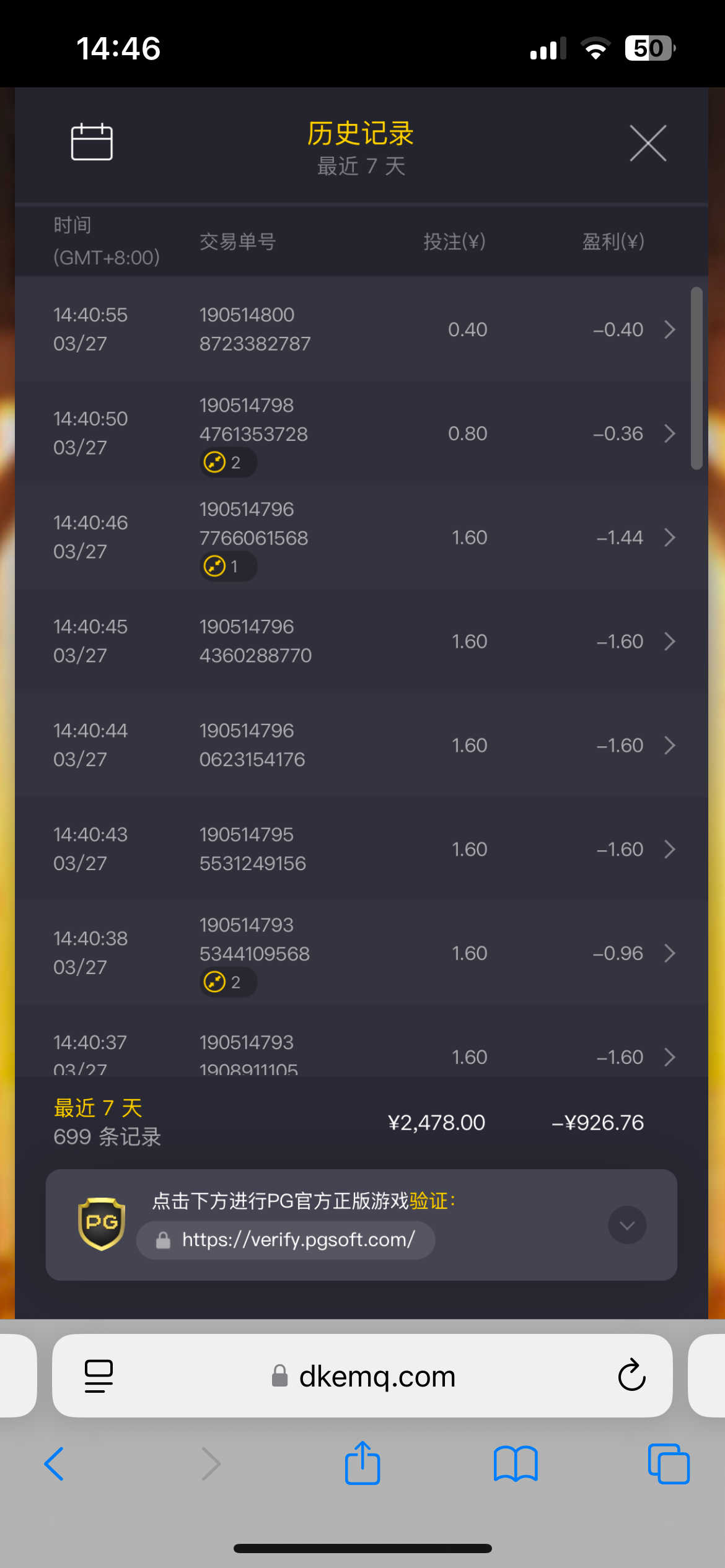Open the calendar date filter icon
This screenshot has width=725, height=1568.
(92, 142)
